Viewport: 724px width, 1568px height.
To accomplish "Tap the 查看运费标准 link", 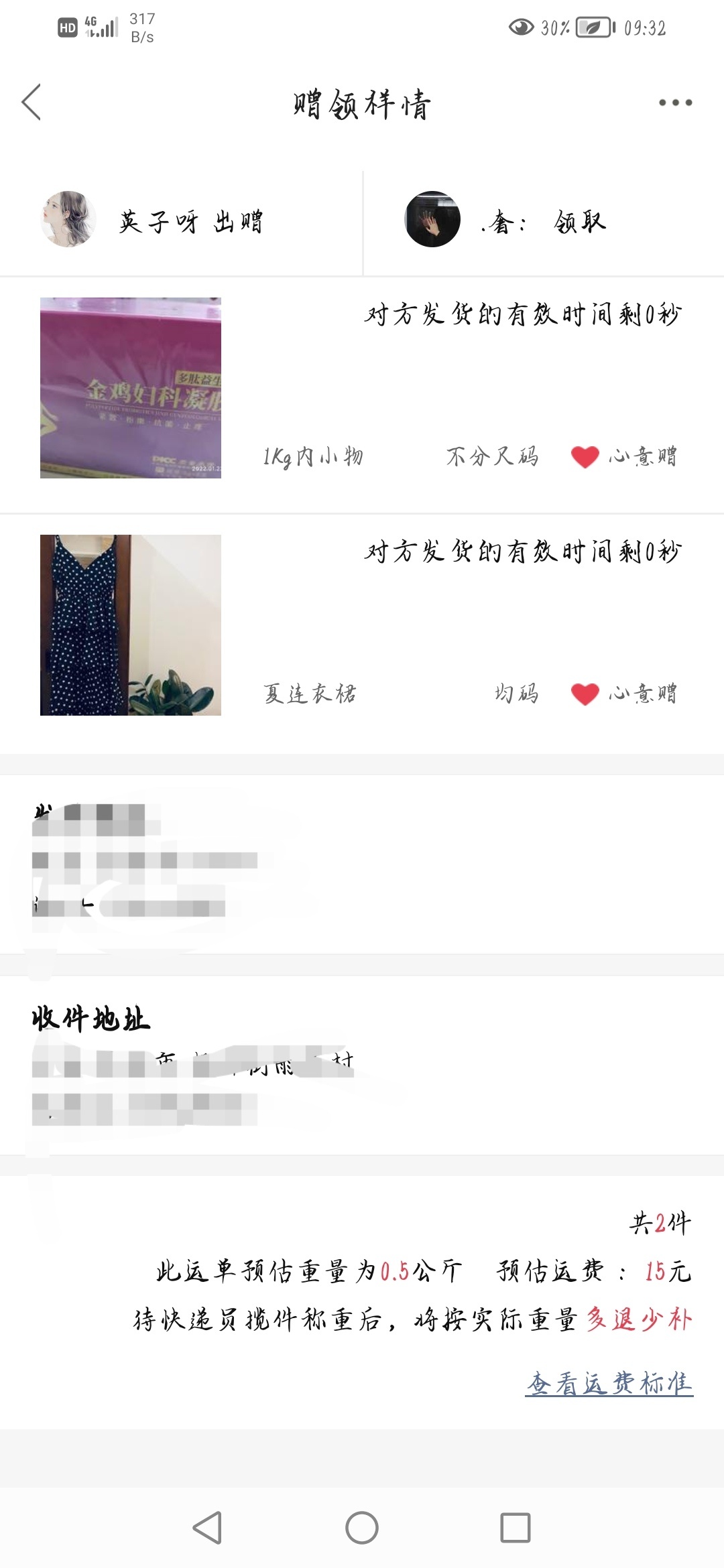I will click(x=609, y=1383).
